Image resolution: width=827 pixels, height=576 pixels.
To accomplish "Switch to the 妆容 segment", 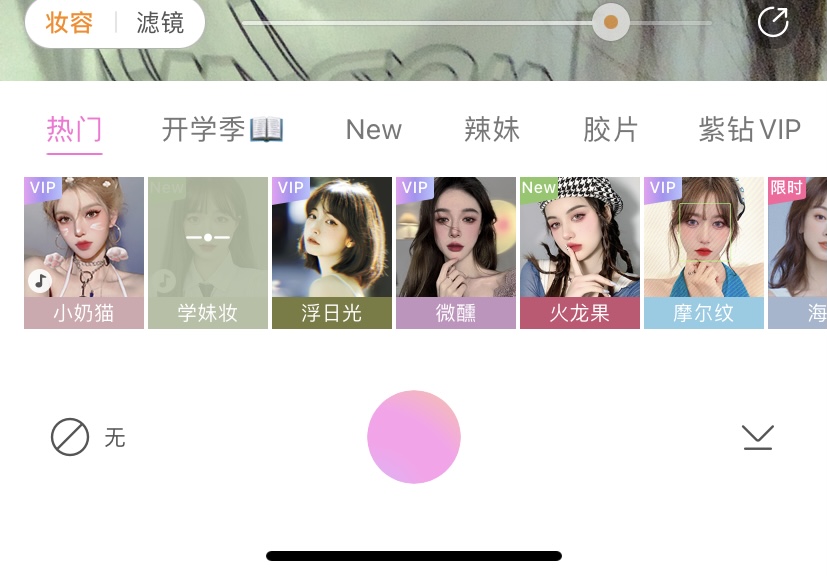I will pos(70,23).
